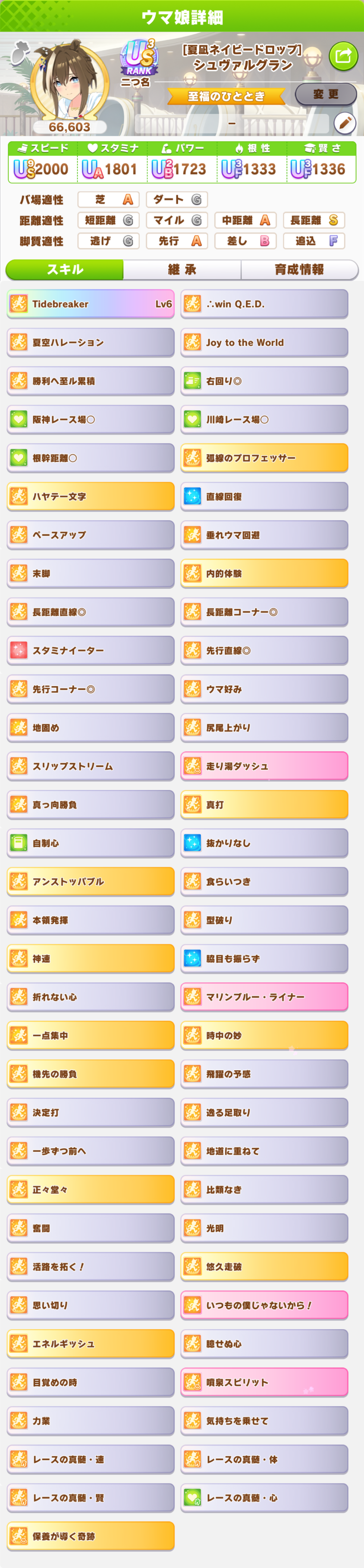Open the アンストッパブル skill
This screenshot has width=364, height=1568.
click(91, 881)
